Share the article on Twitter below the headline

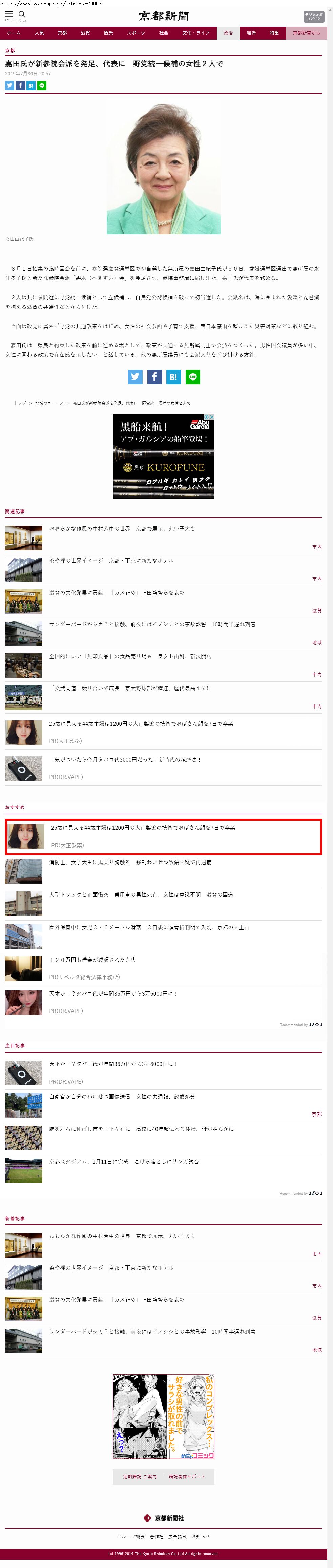(x=10, y=85)
